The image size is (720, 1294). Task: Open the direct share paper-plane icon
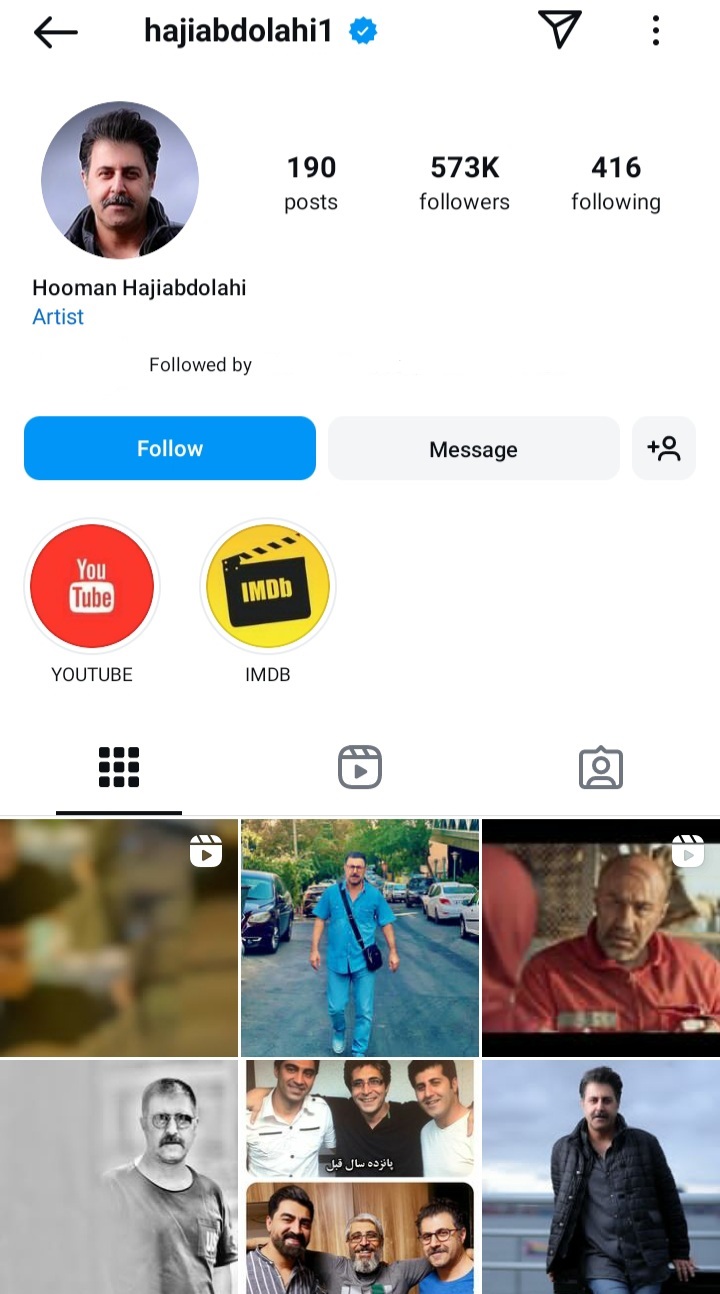pos(559,30)
